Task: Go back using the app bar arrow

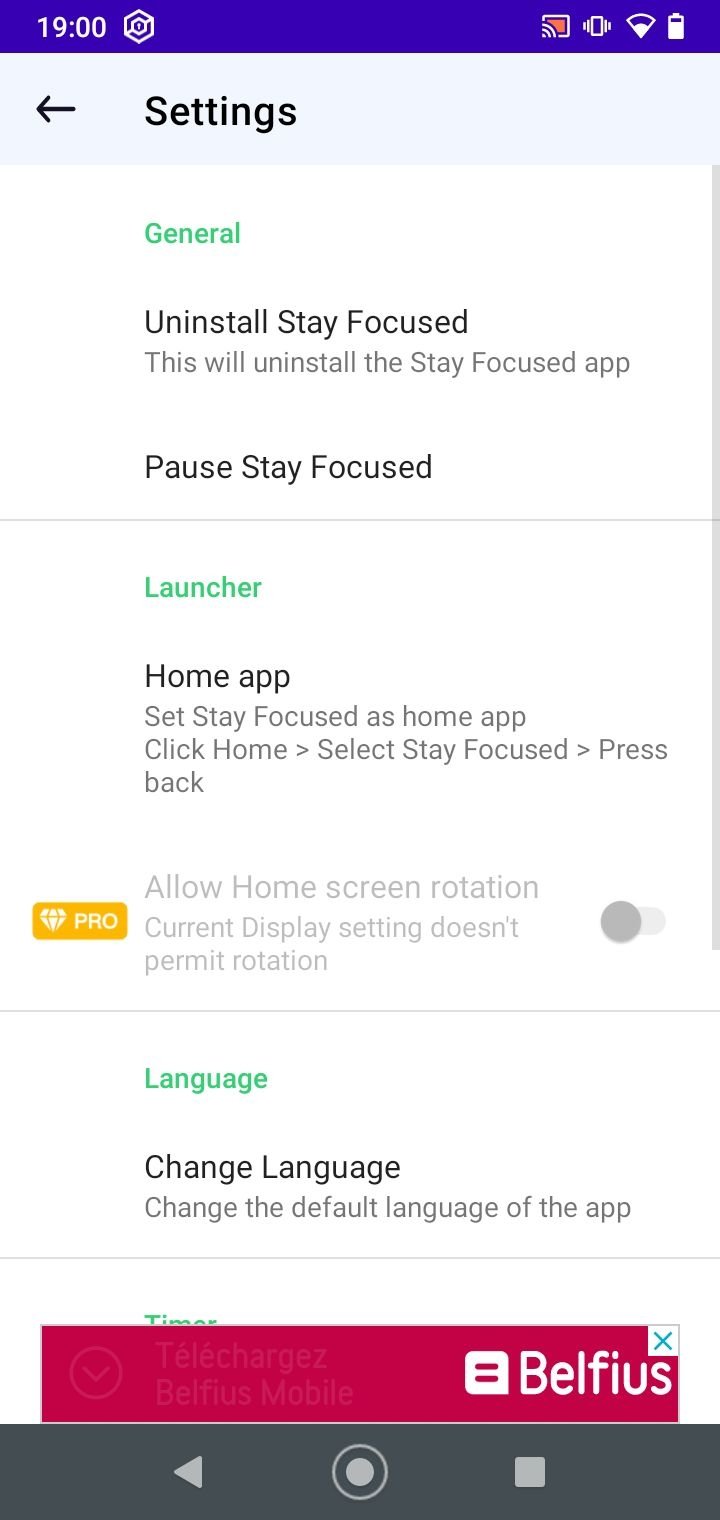Action: [56, 110]
